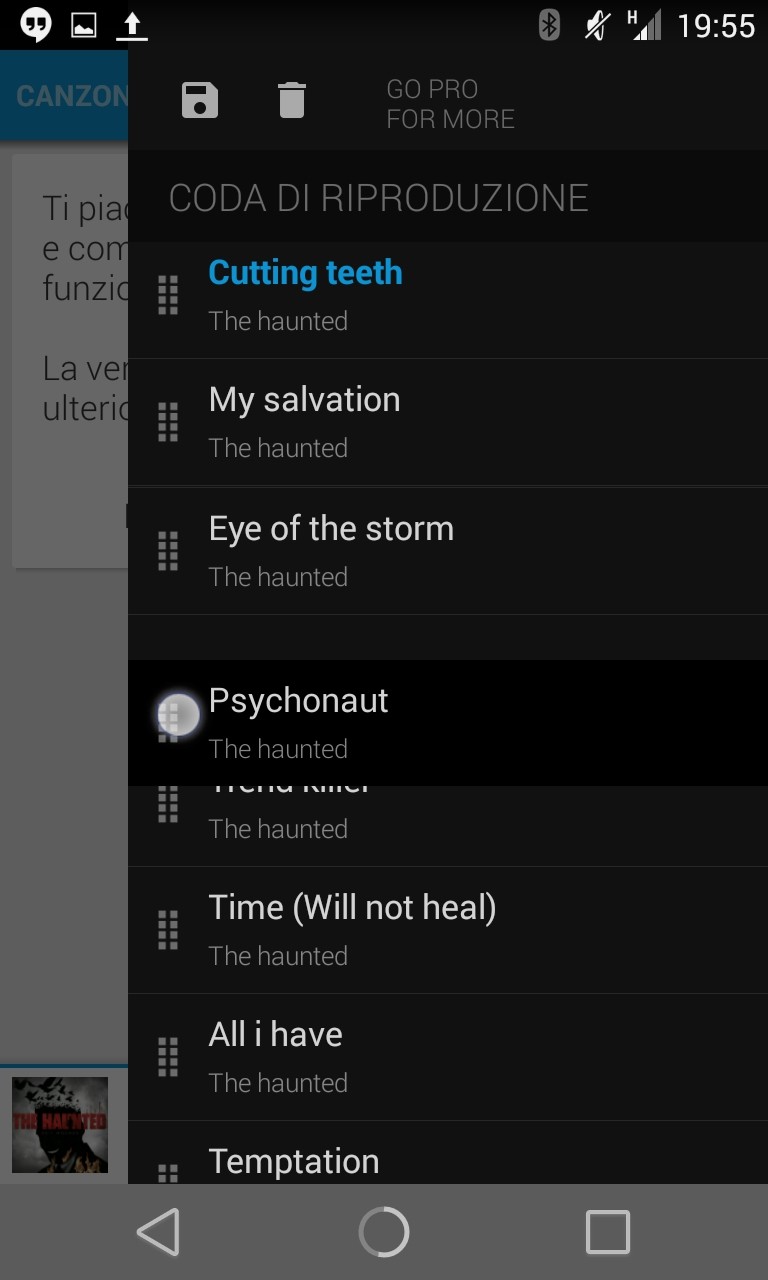Open the recent apps overview
This screenshot has width=768, height=1280.
[608, 1232]
